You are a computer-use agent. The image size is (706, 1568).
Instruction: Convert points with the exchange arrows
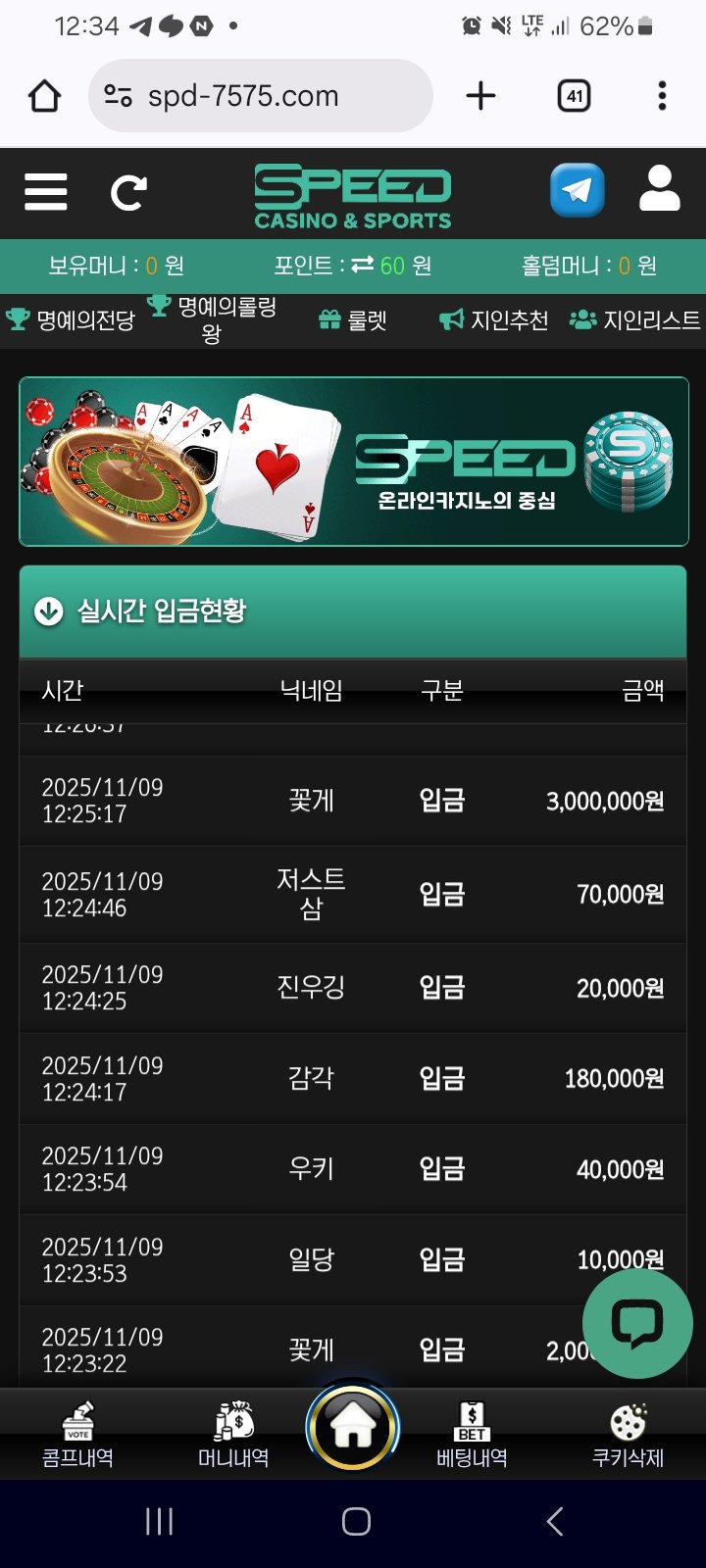click(x=362, y=266)
